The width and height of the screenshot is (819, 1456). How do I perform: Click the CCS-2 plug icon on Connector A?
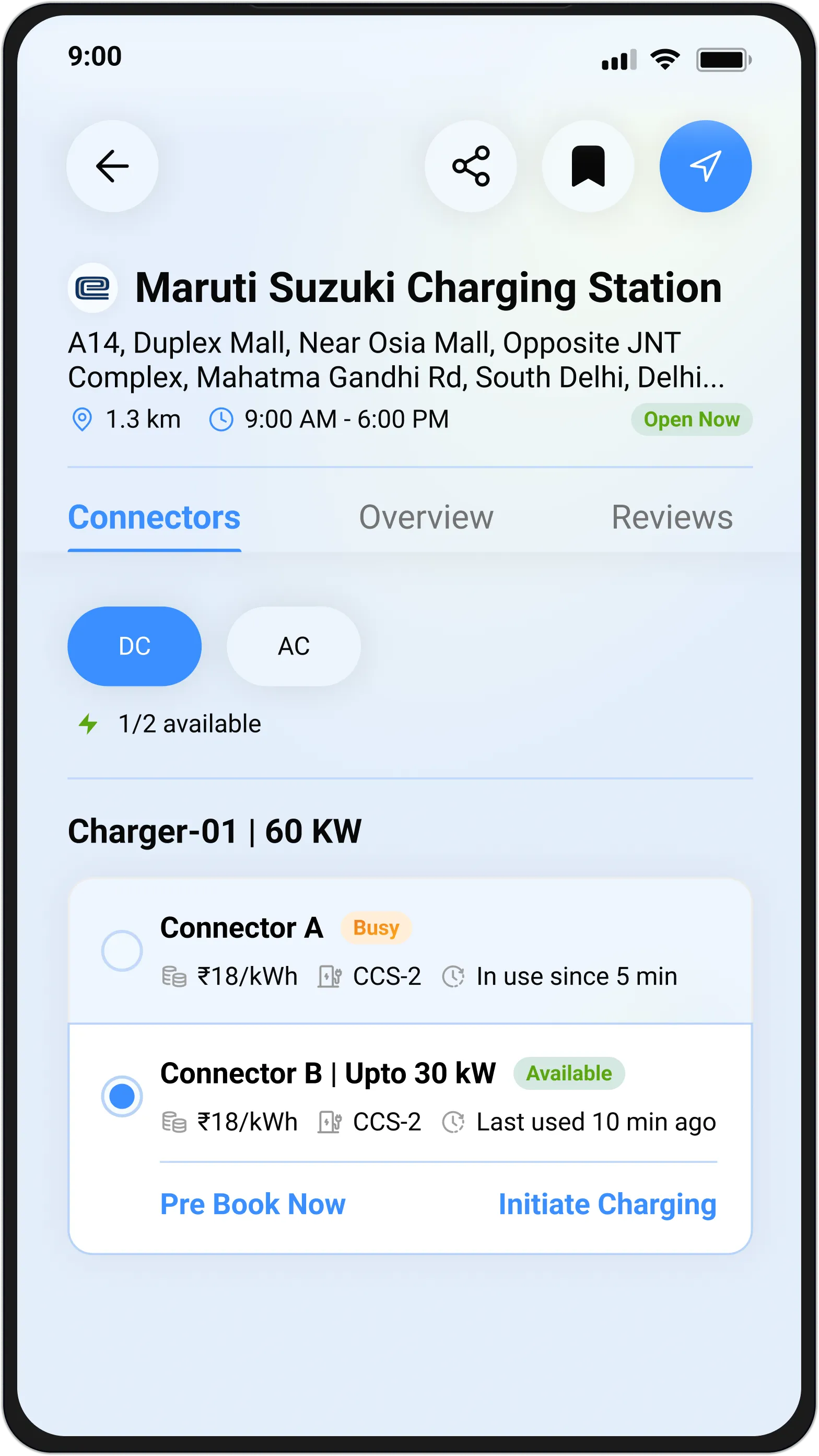pyautogui.click(x=331, y=975)
